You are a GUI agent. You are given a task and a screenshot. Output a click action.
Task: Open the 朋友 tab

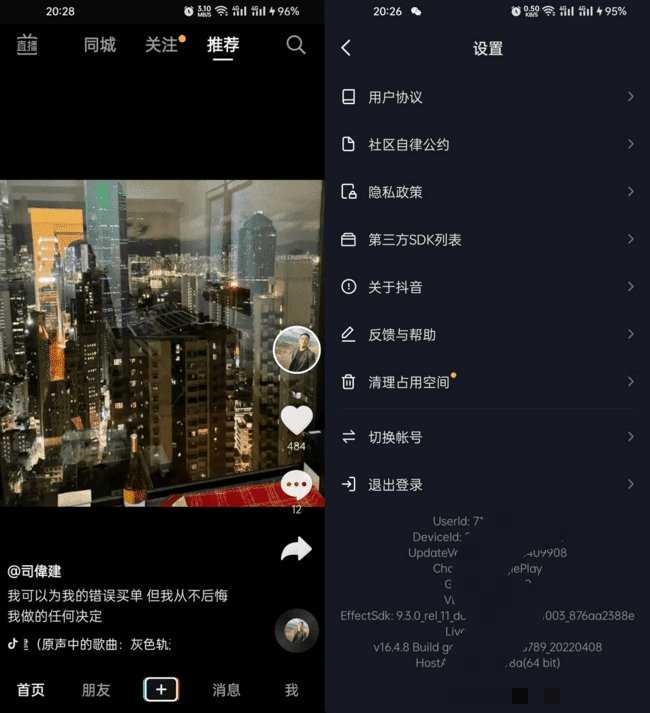(x=96, y=690)
